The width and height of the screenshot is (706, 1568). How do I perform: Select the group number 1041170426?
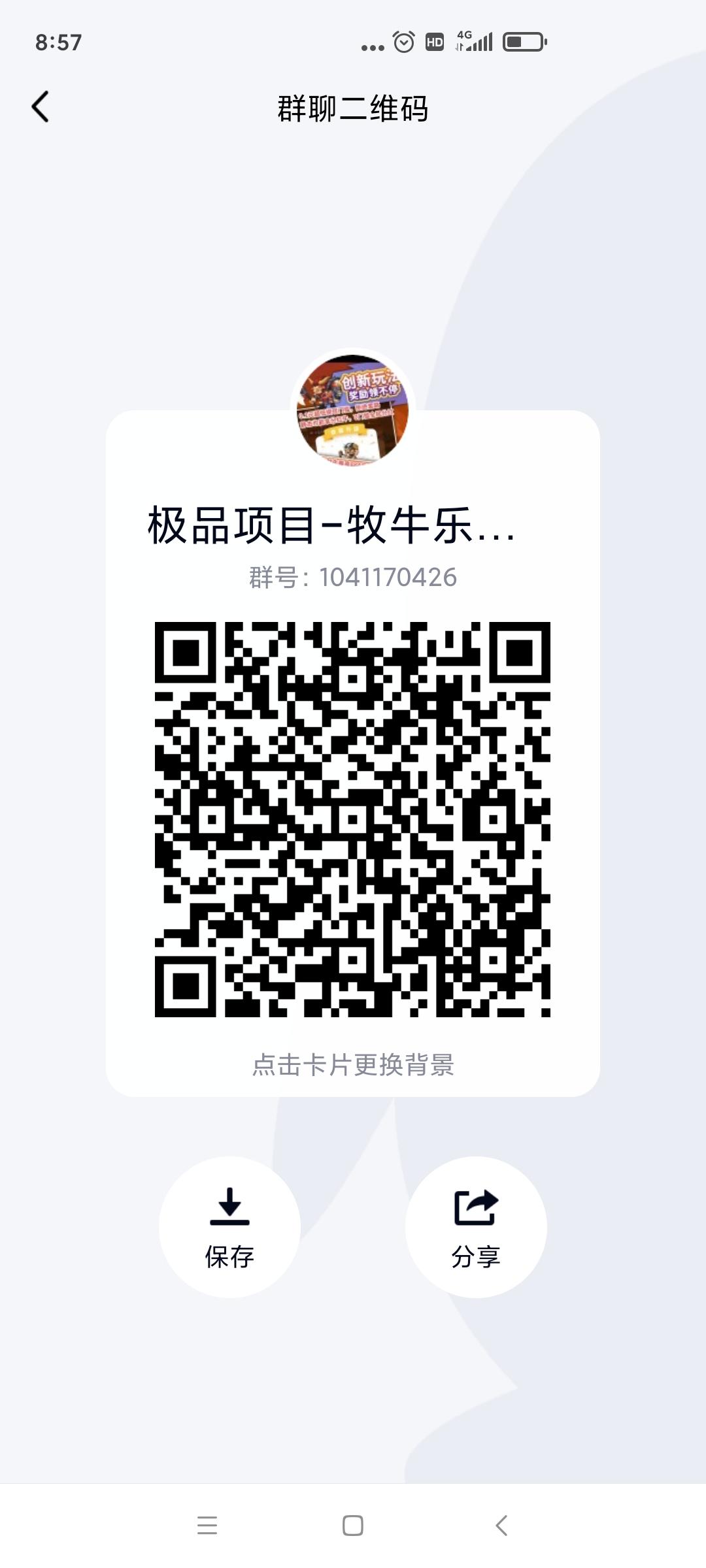pos(353,576)
